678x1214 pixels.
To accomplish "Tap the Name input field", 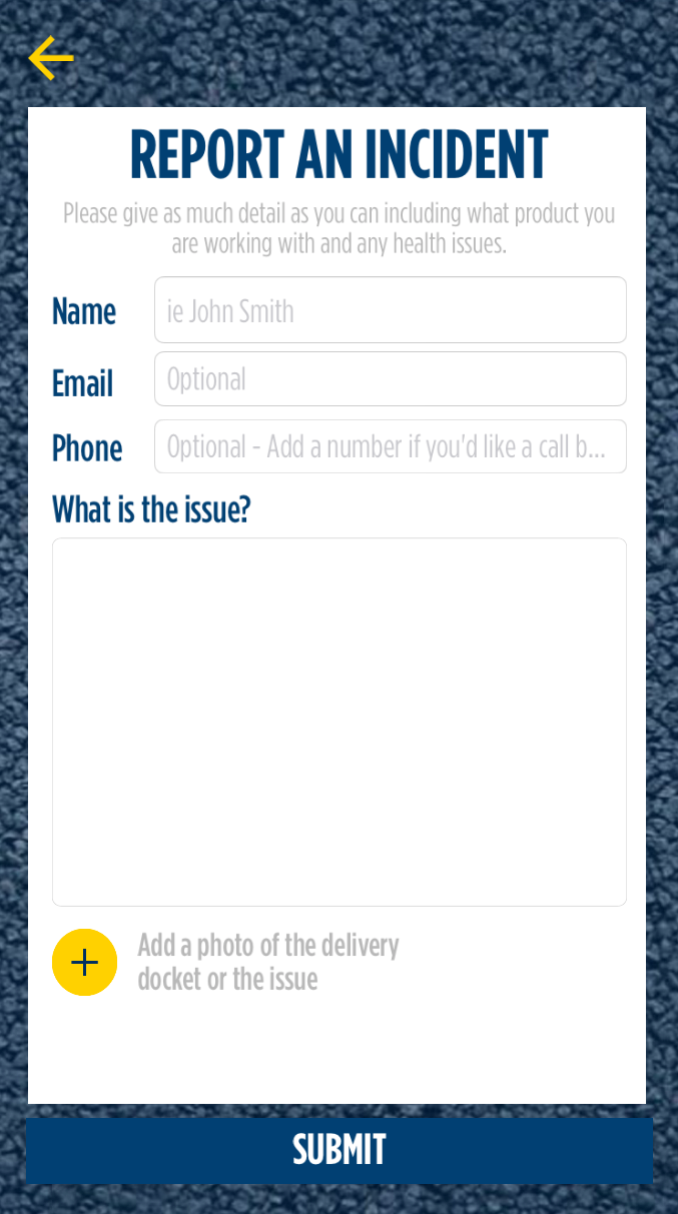I will (390, 311).
